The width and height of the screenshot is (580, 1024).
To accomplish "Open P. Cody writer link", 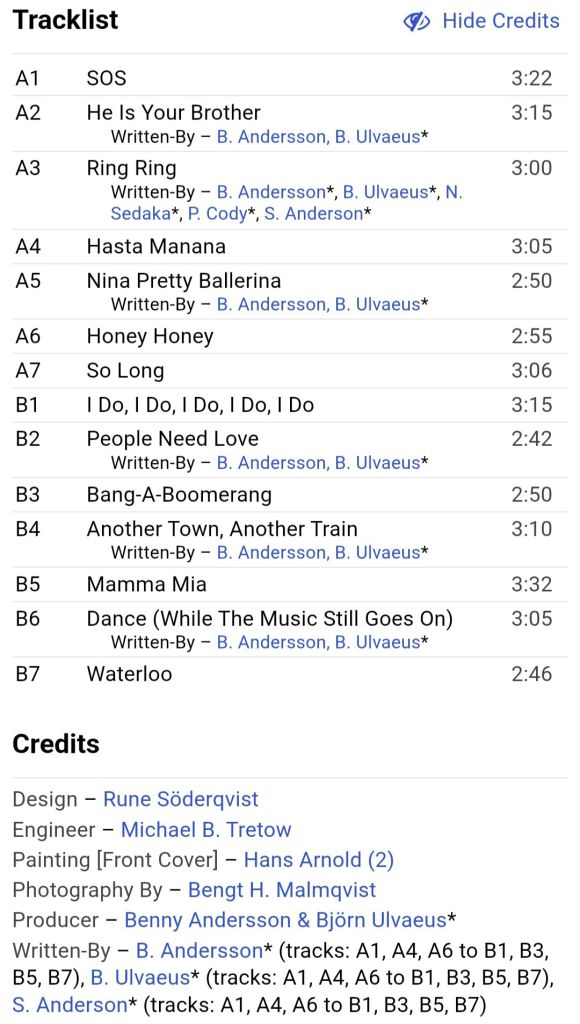I will point(218,214).
